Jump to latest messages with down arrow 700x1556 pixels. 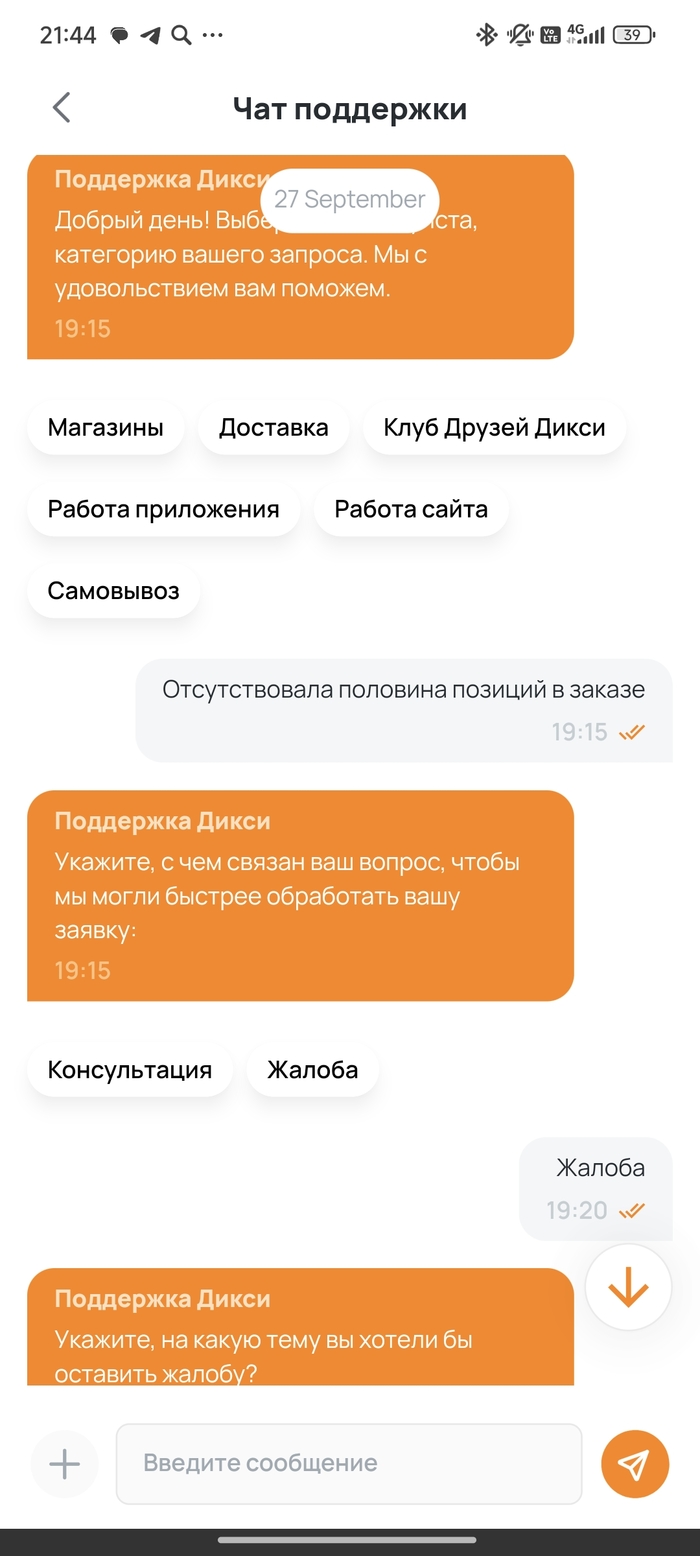pos(628,1288)
